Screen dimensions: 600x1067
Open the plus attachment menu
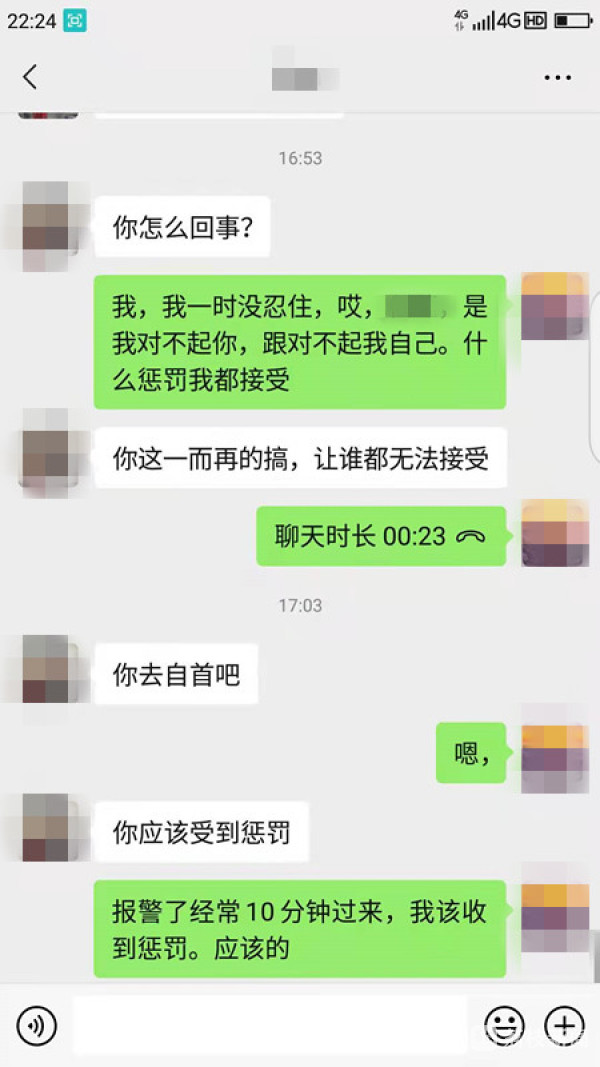(x=563, y=1025)
